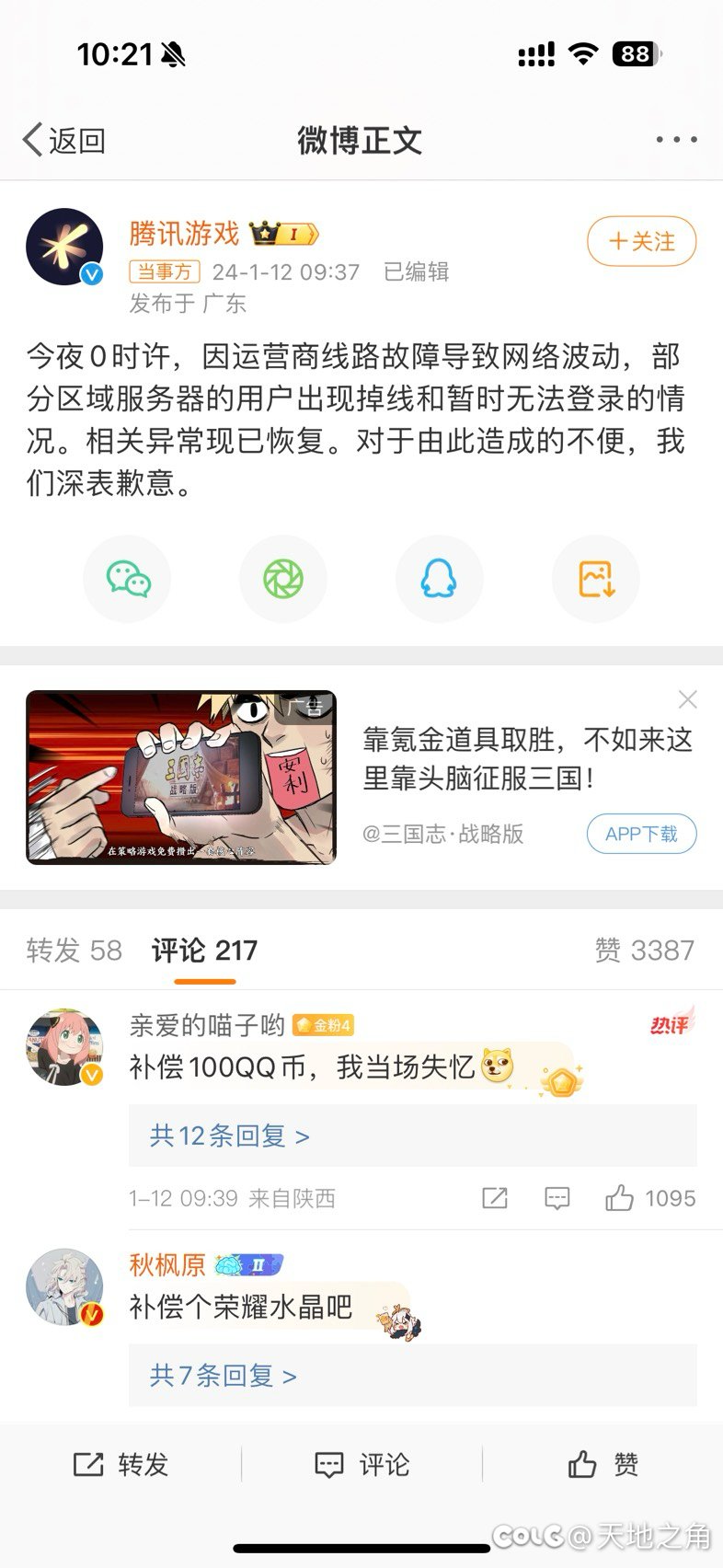The width and height of the screenshot is (723, 1568).
Task: Switch to 赞 3387 tab
Action: [x=644, y=951]
